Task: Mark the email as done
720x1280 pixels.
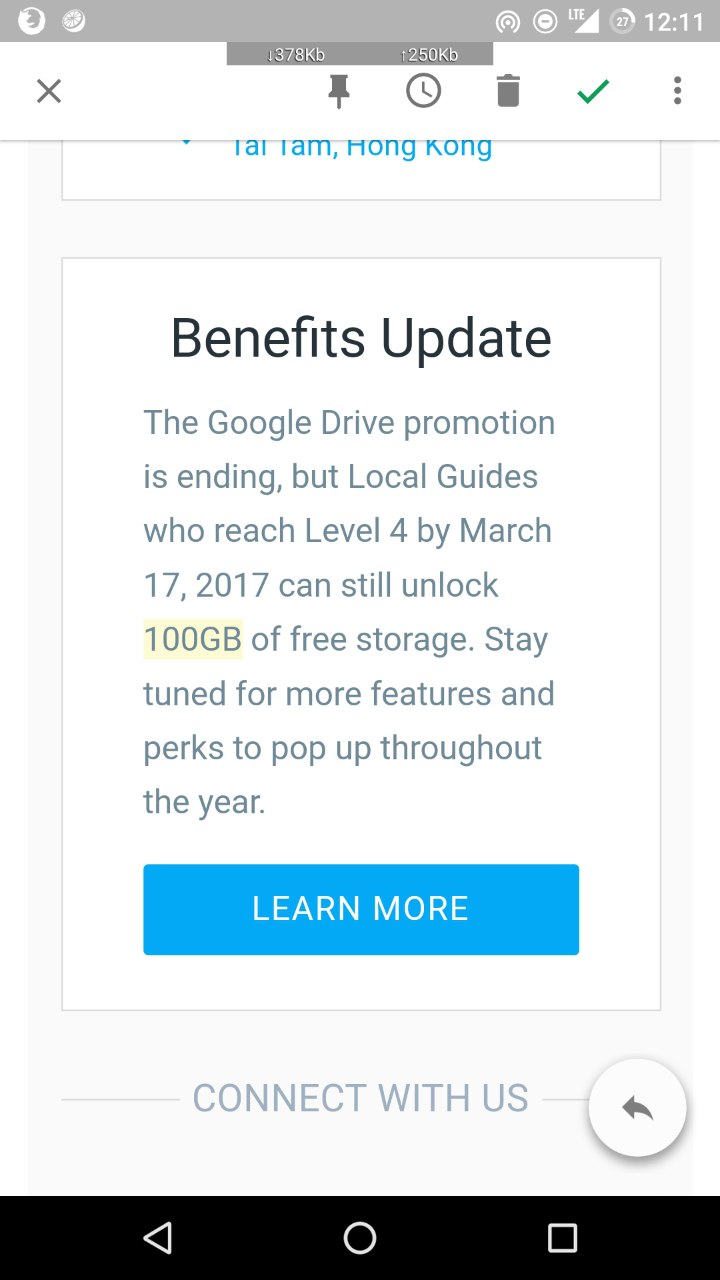Action: (593, 92)
